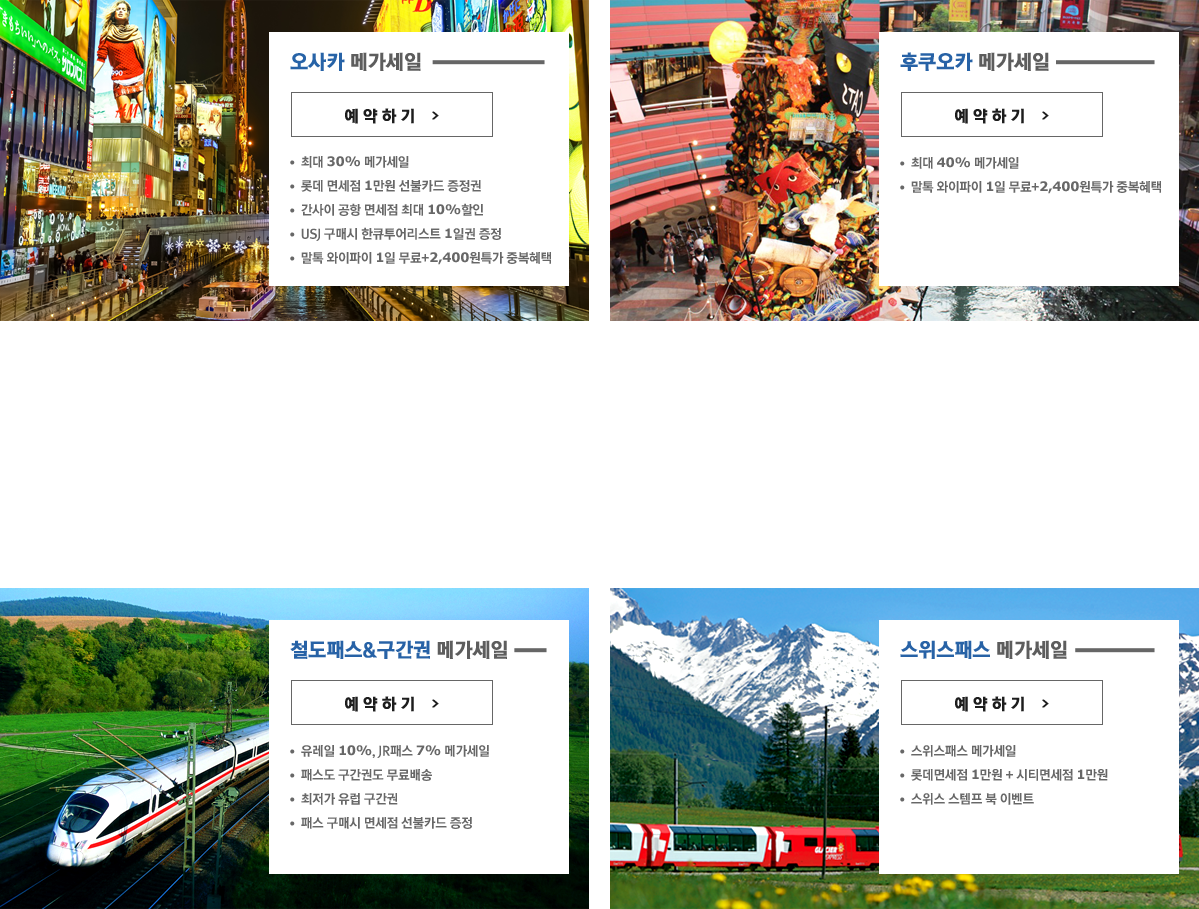Book the 후쿠오카 메가세일 via 예약하기
1199x909 pixels.
pyautogui.click(x=1001, y=115)
